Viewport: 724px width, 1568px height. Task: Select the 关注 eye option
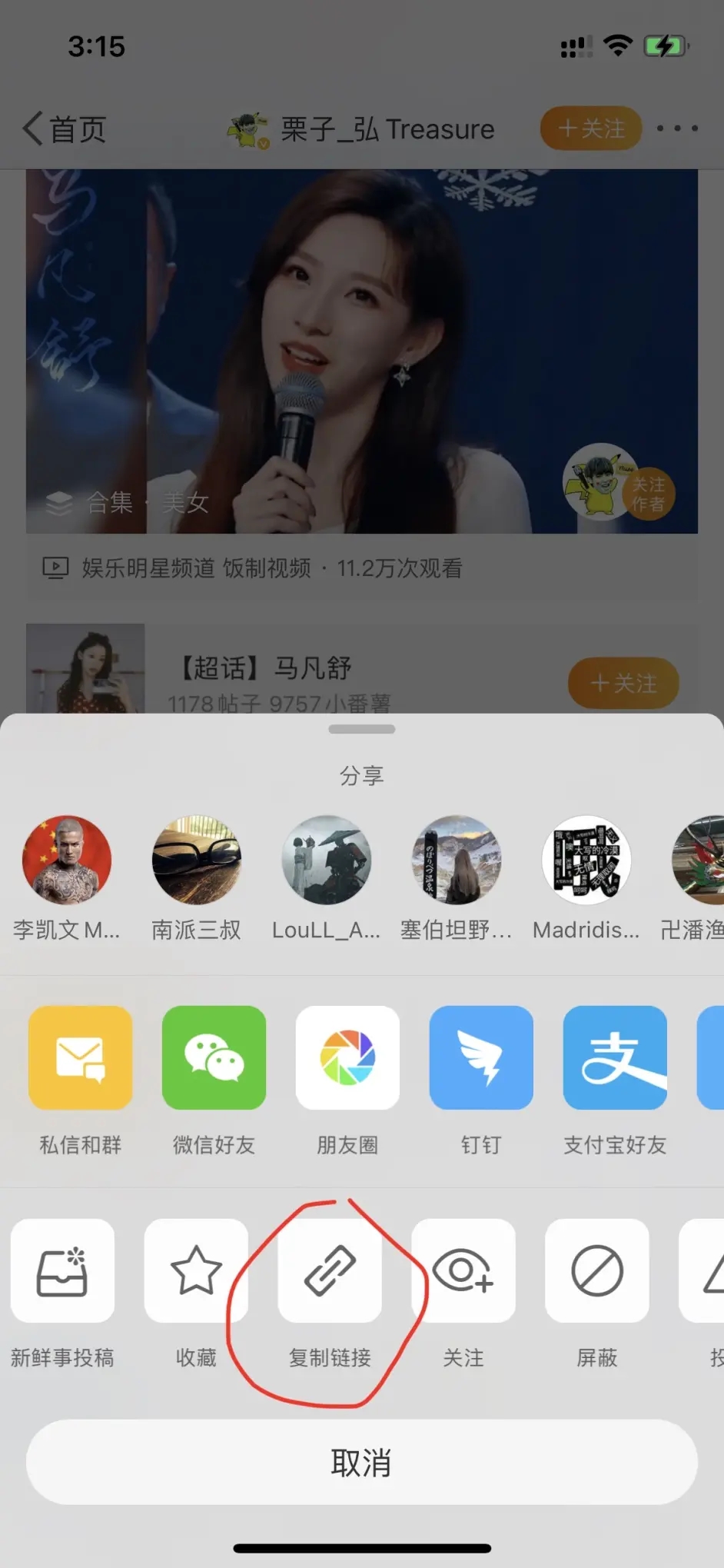pyautogui.click(x=463, y=1270)
